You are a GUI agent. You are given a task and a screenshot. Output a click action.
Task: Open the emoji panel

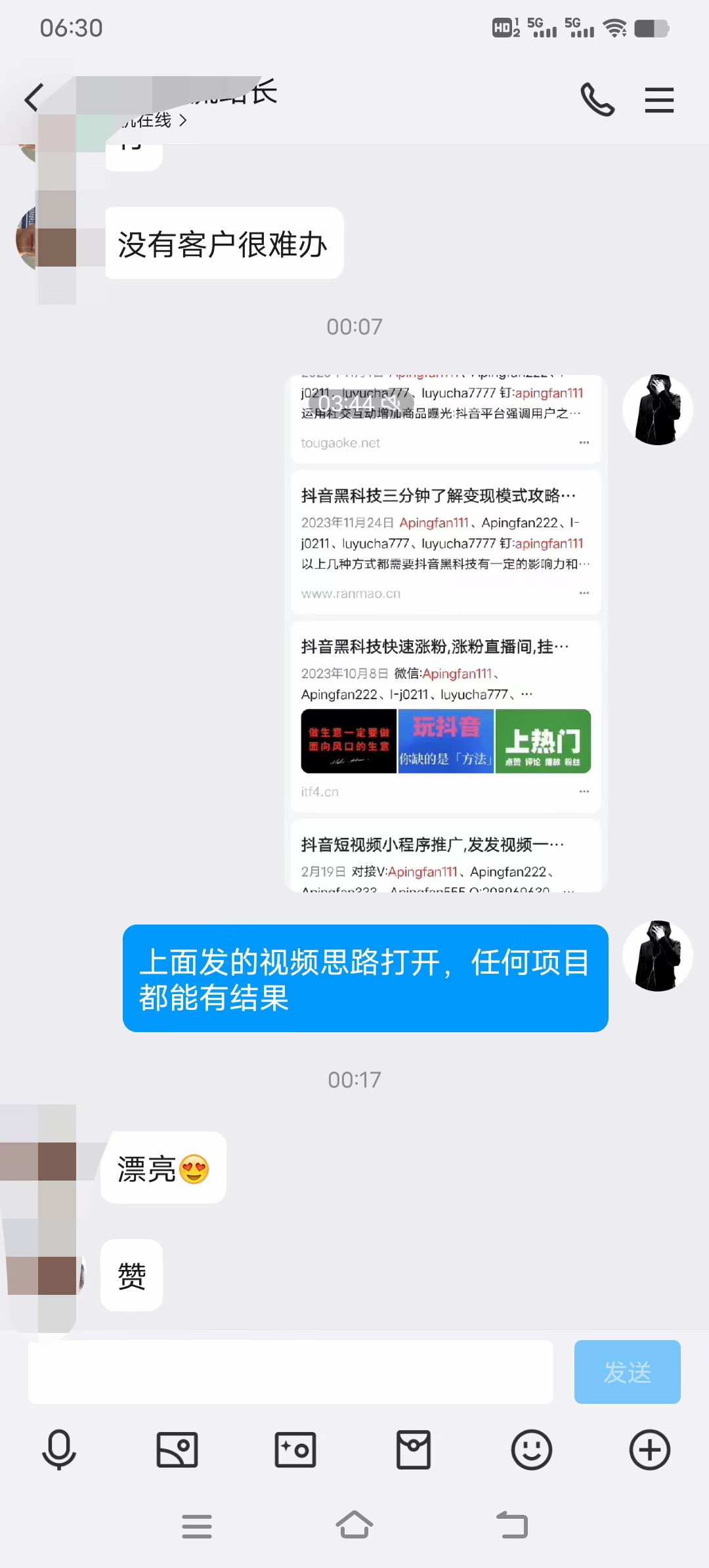click(x=532, y=1450)
